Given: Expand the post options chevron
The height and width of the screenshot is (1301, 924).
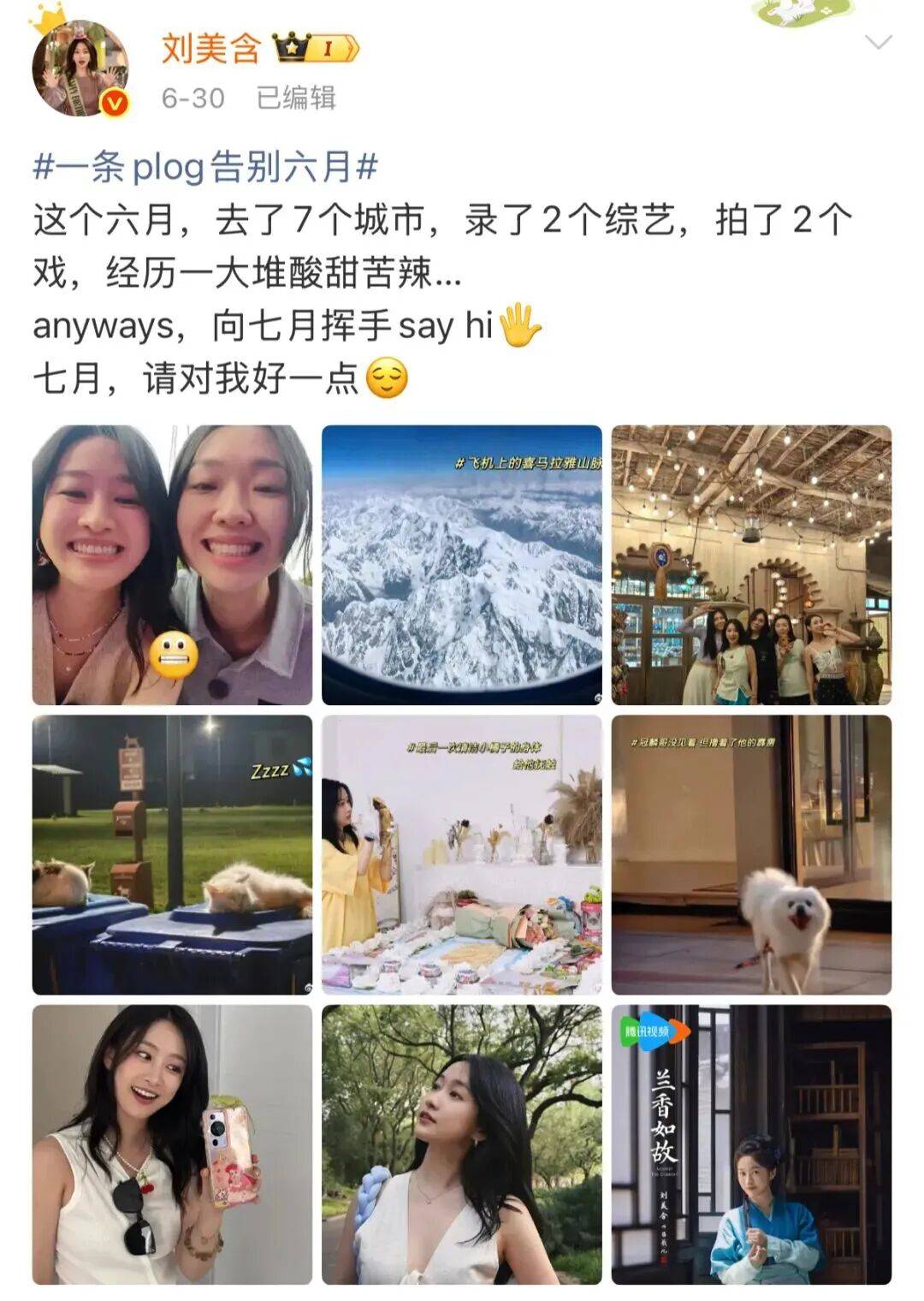Looking at the screenshot, I should [x=878, y=42].
